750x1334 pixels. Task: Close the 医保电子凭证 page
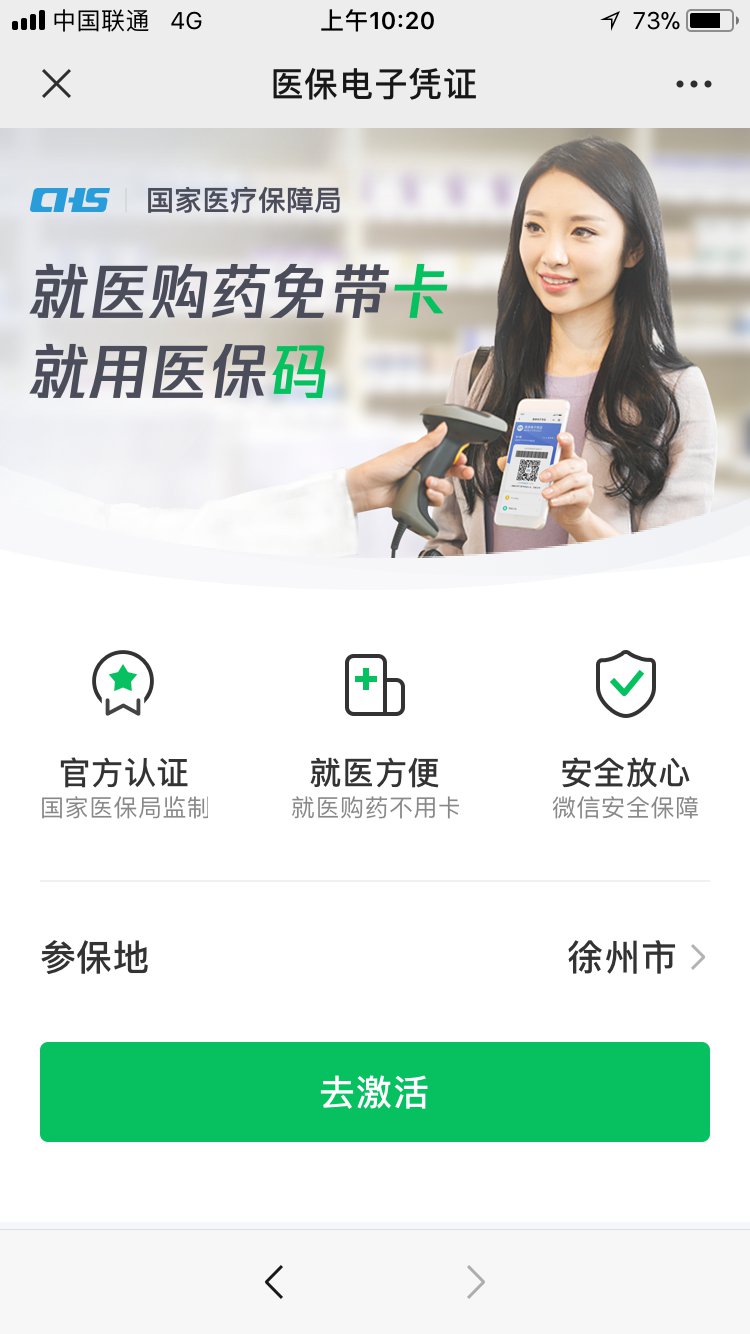tap(56, 84)
